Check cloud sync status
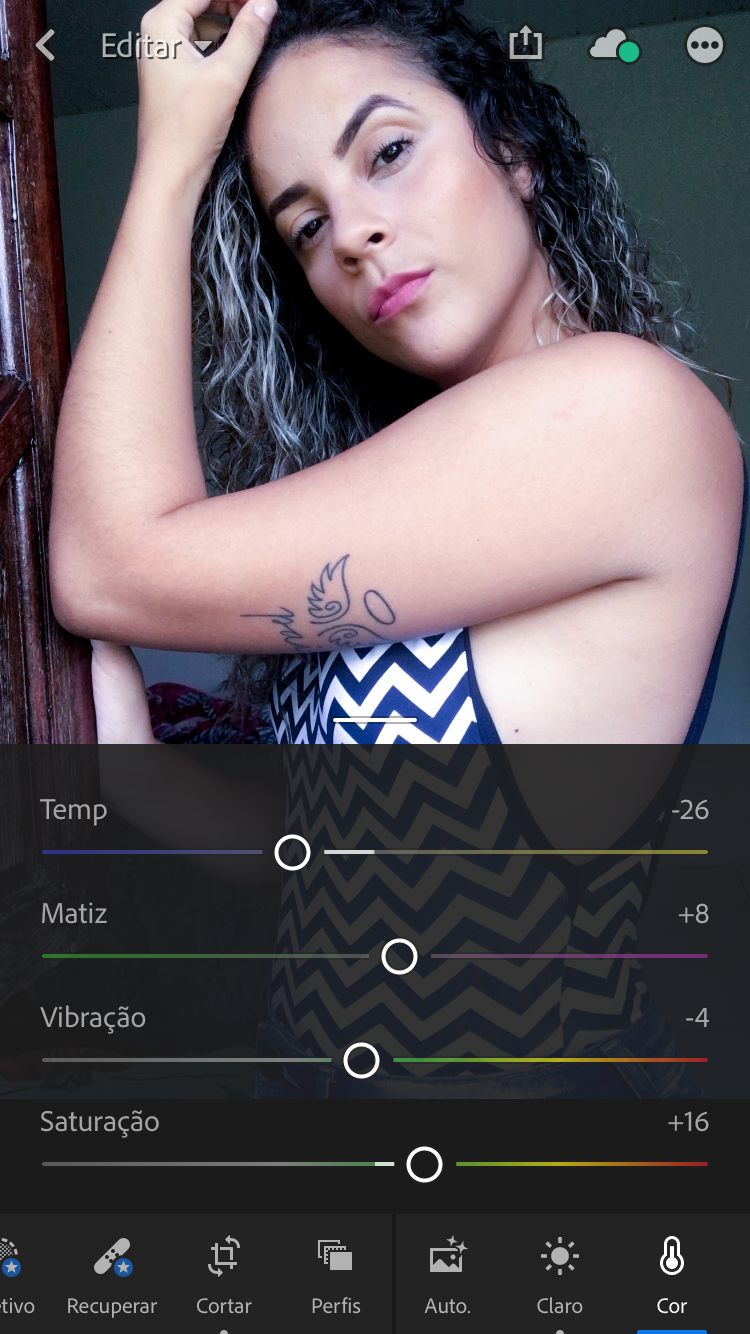 pos(612,46)
